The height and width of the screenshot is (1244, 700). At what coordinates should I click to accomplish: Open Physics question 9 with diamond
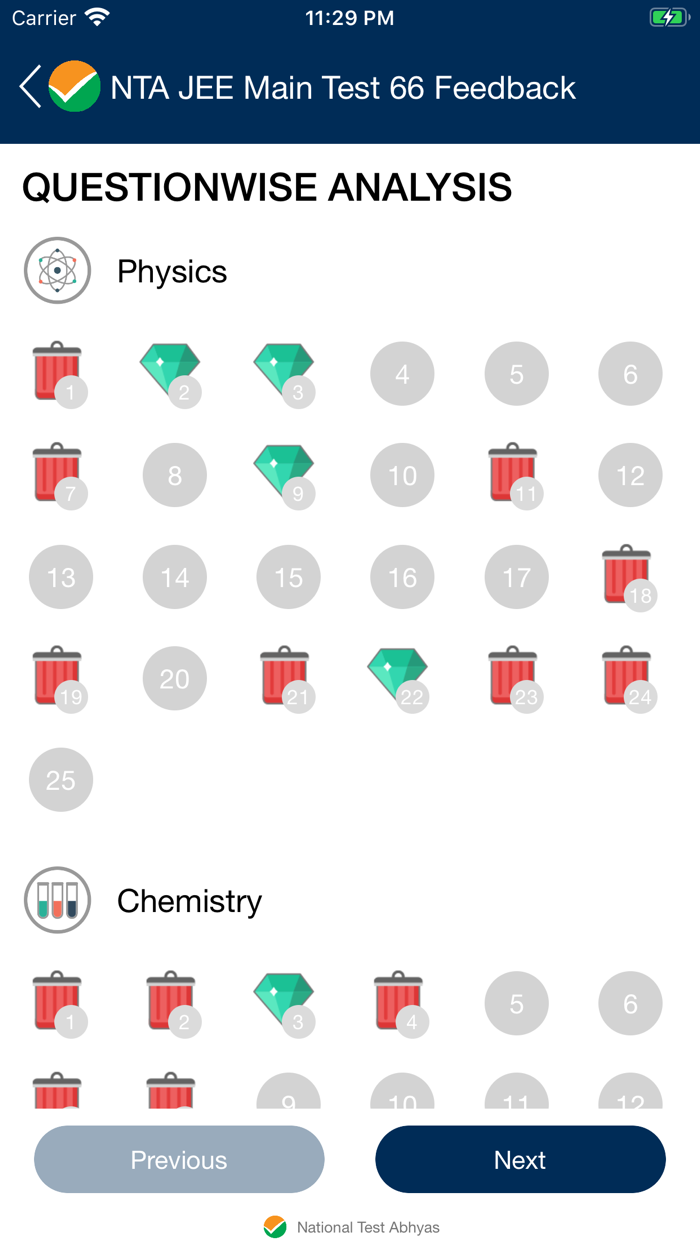pos(286,475)
